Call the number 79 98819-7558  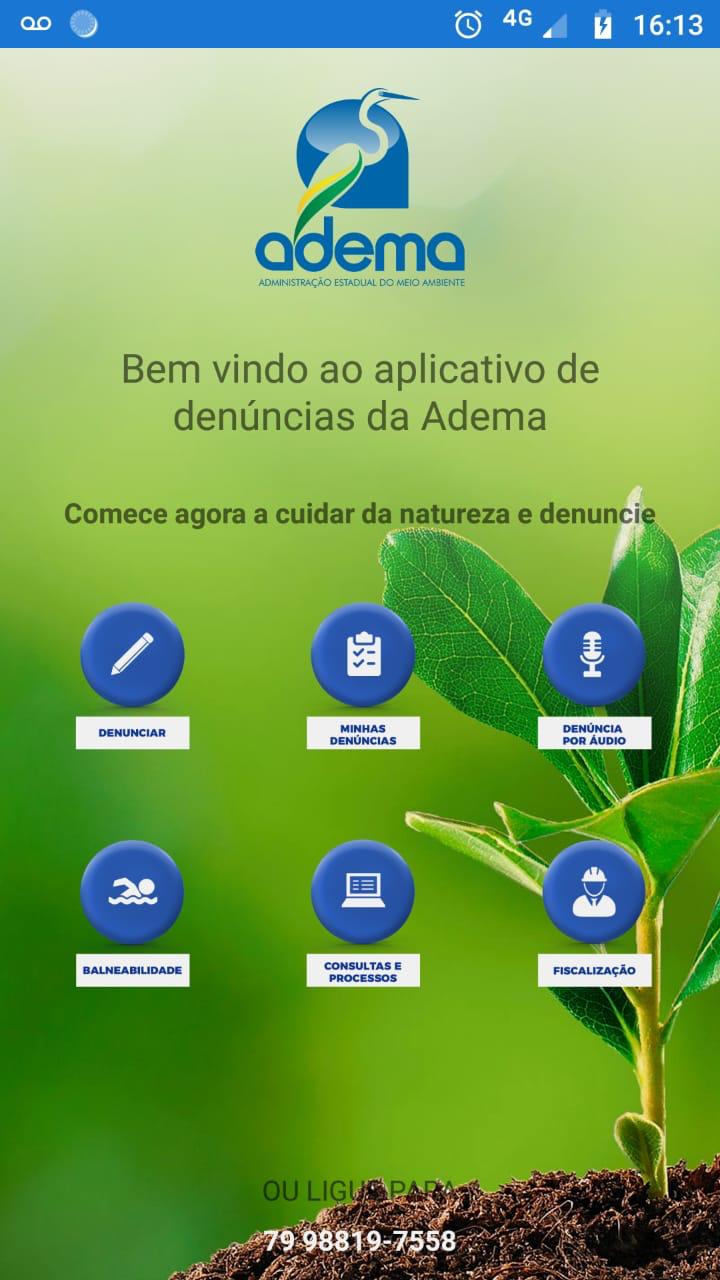tap(360, 1243)
